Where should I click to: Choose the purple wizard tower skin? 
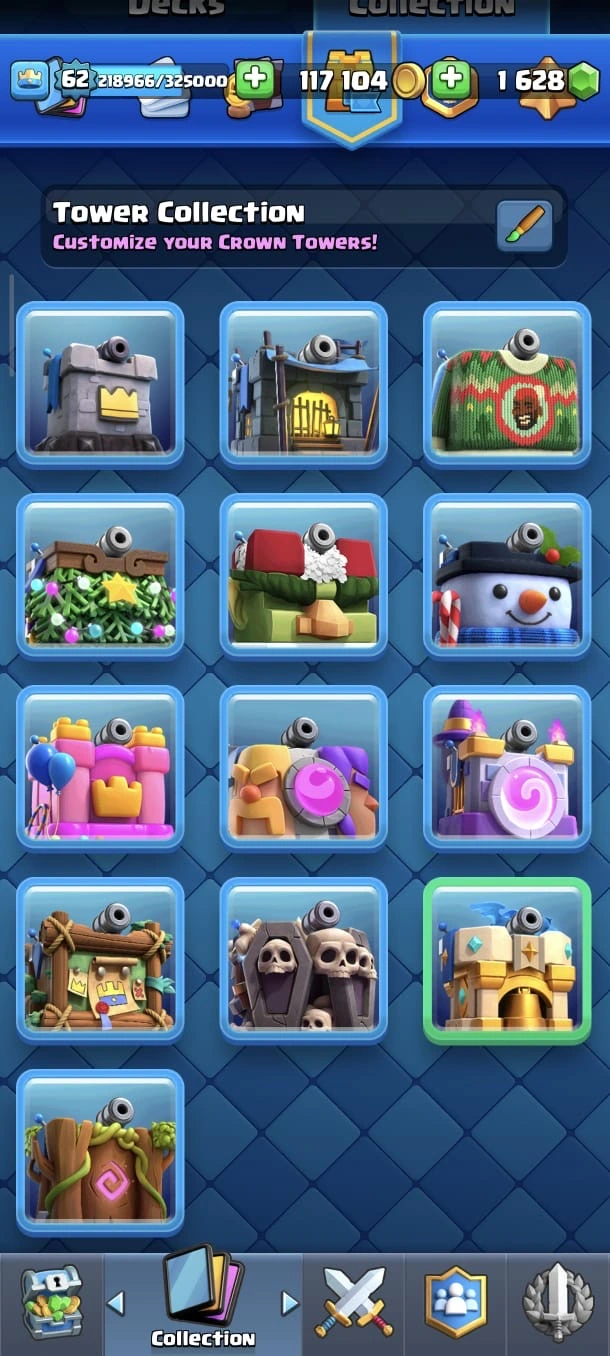point(507,768)
